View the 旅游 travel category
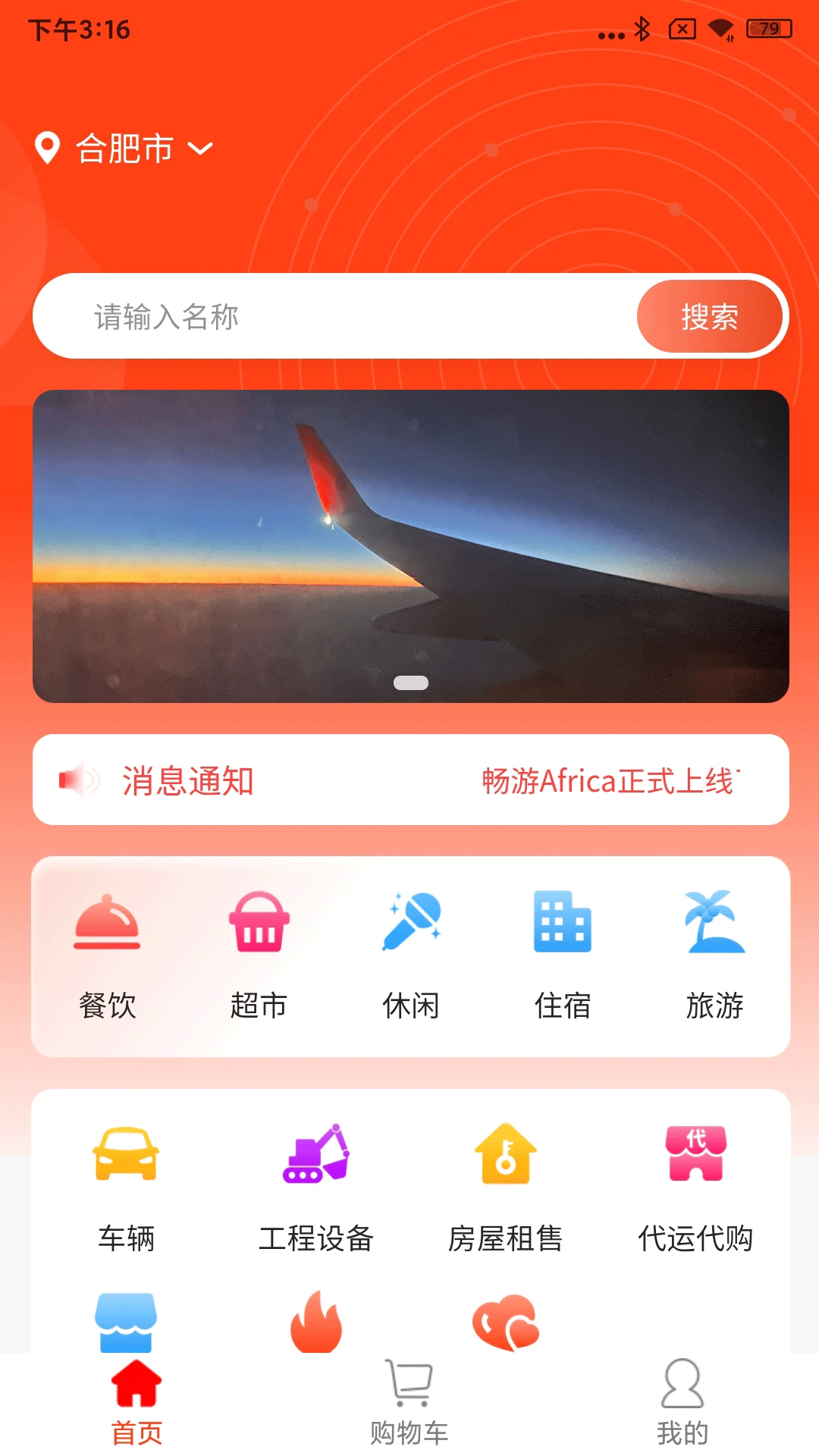Screen dimensions: 819x1456 click(714, 955)
